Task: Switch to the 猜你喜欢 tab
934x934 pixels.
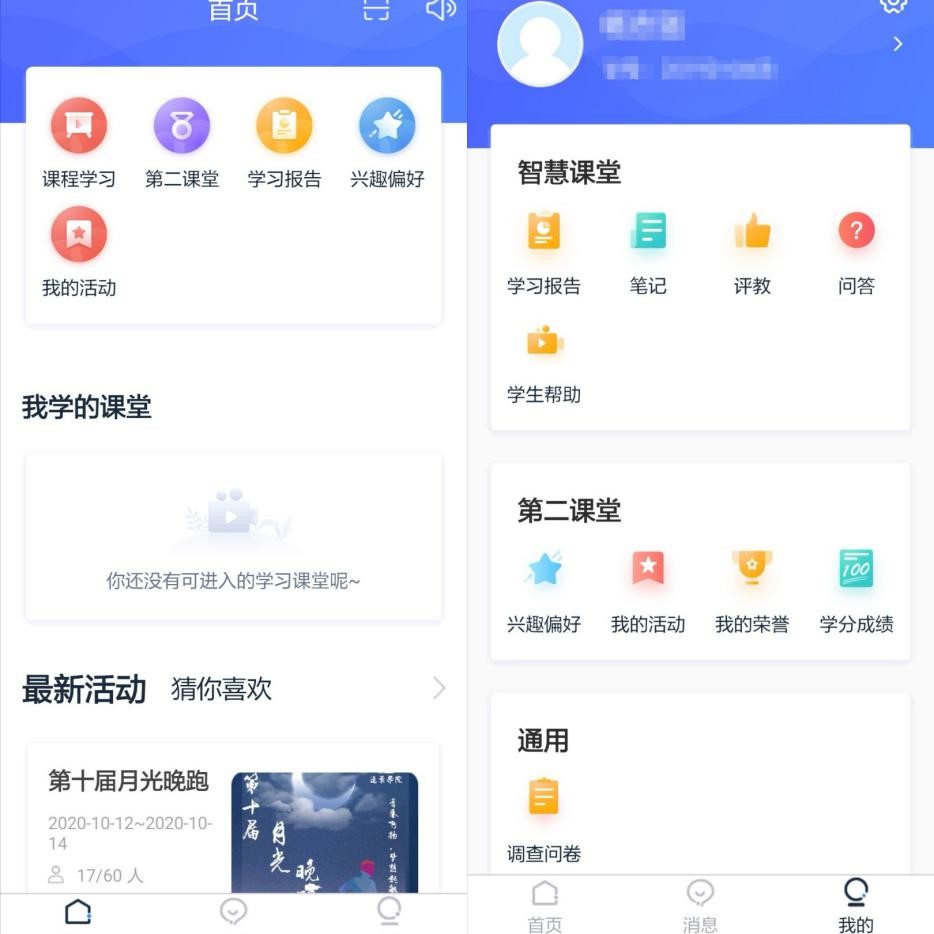Action: click(x=221, y=689)
